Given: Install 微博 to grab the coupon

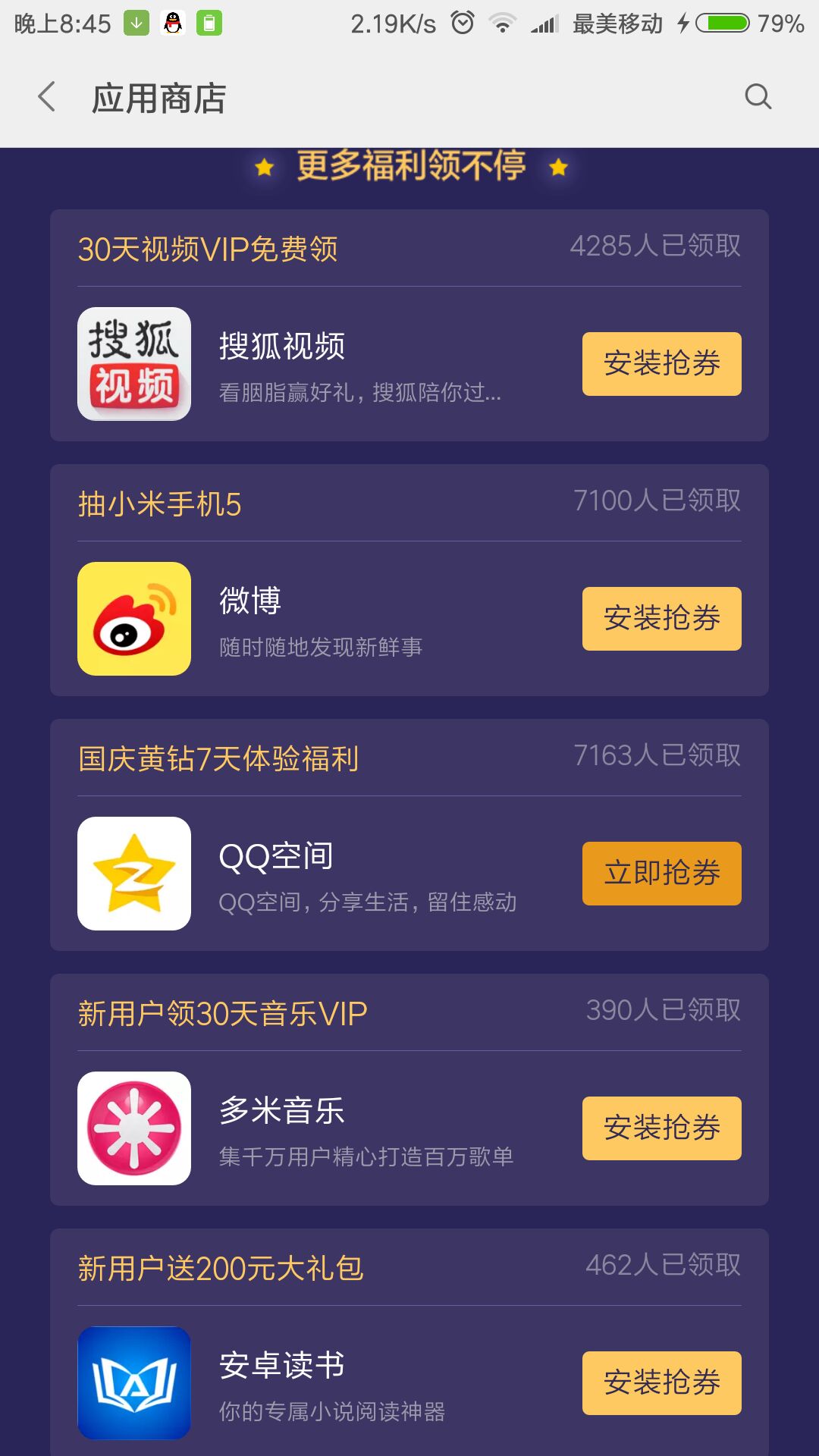Looking at the screenshot, I should [661, 619].
